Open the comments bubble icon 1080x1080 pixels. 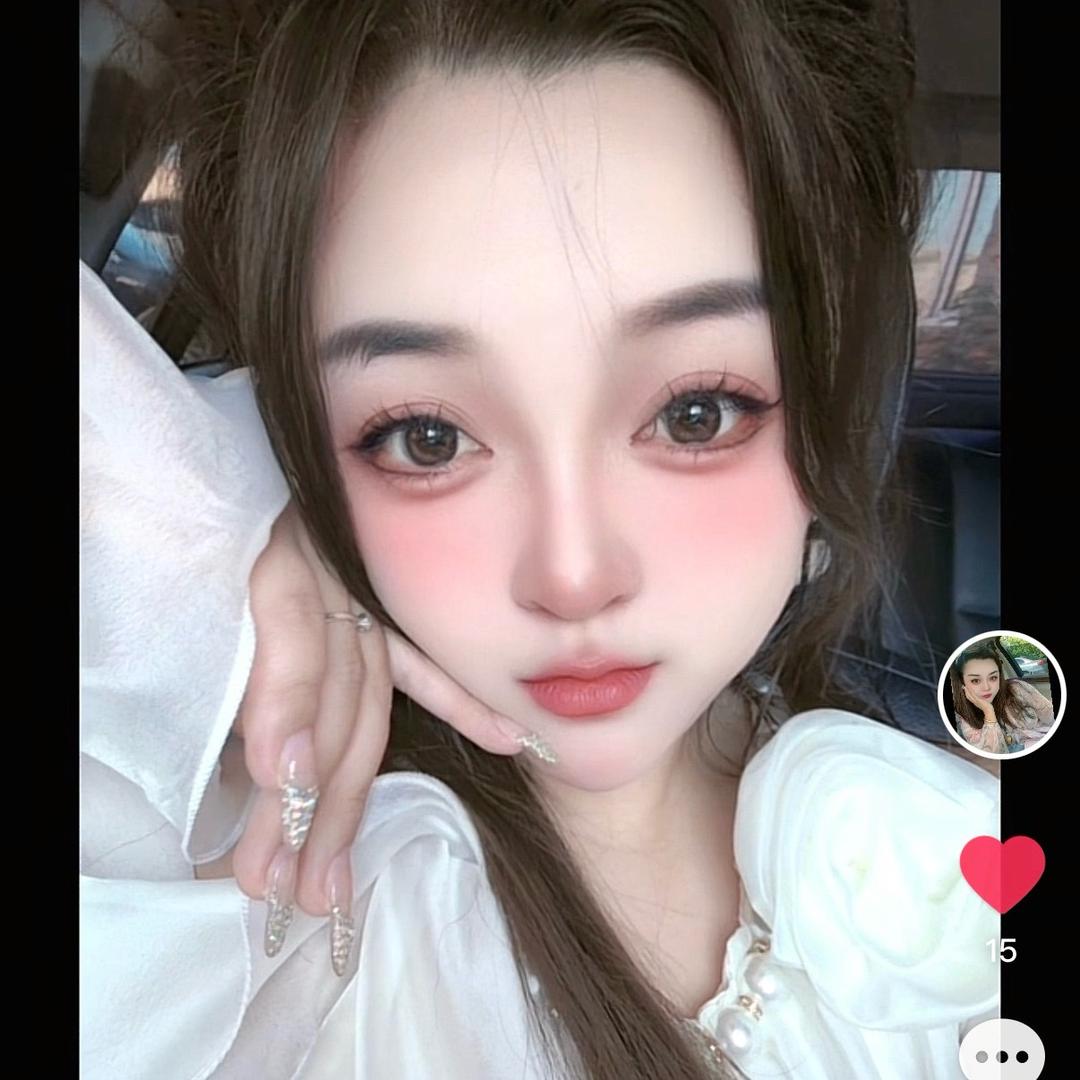point(1002,1054)
